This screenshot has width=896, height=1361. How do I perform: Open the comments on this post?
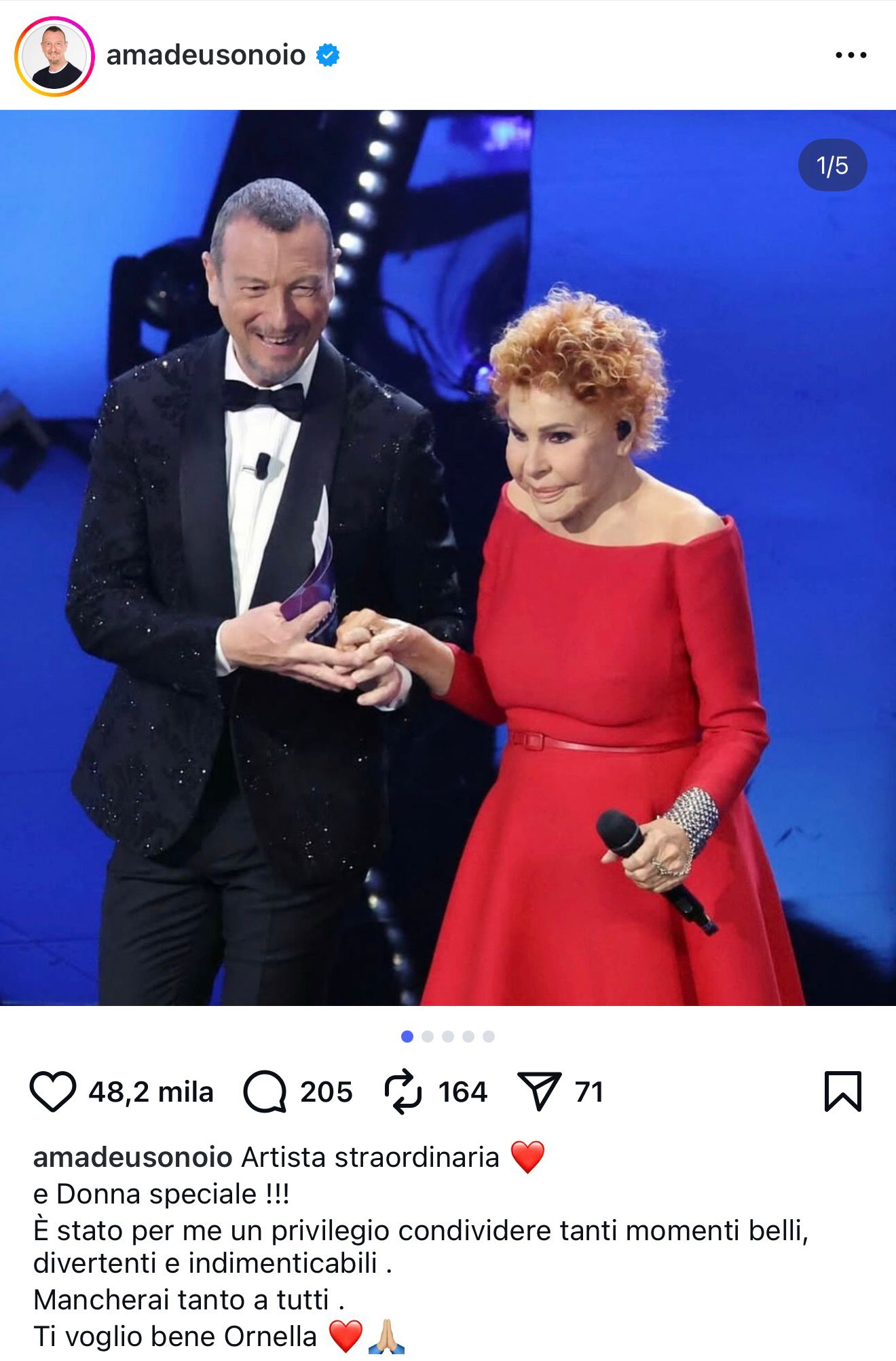point(265,1092)
